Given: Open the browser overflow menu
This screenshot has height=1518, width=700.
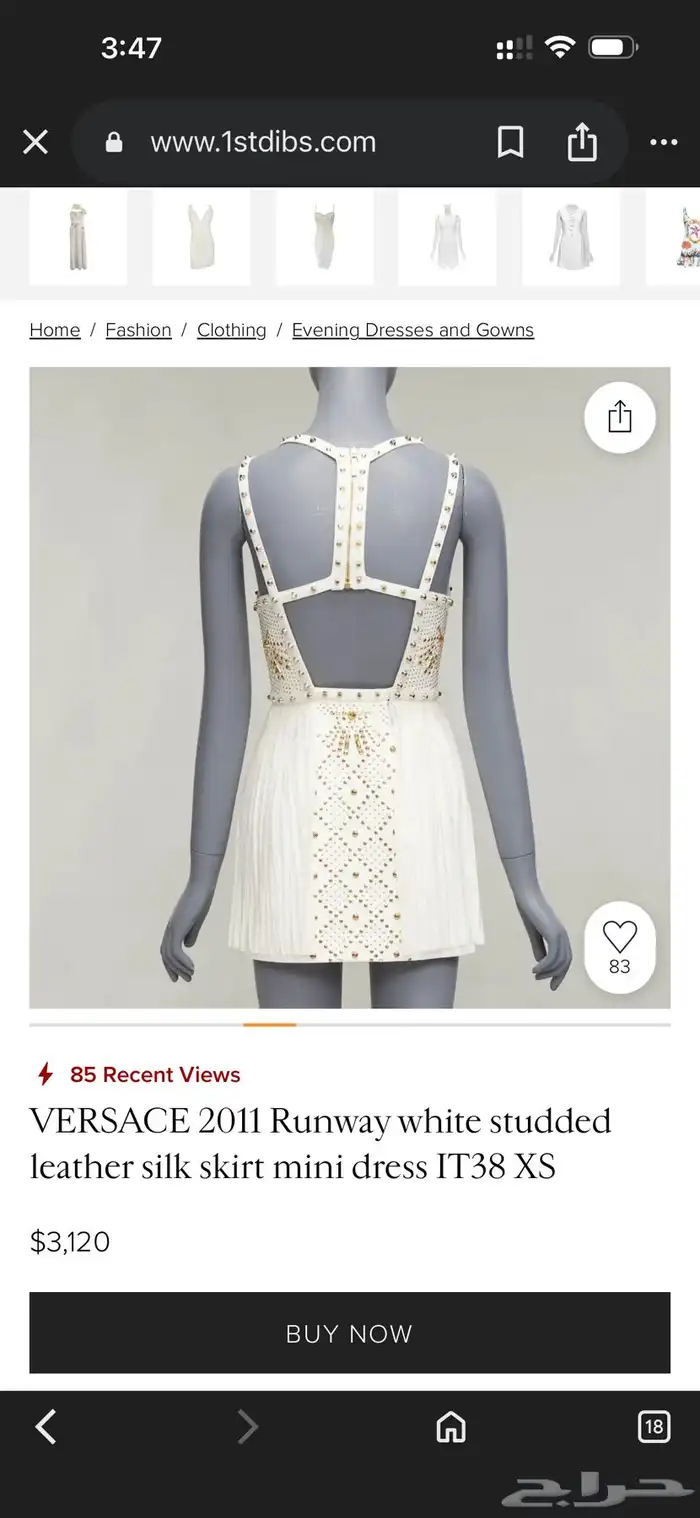Looking at the screenshot, I should 663,143.
